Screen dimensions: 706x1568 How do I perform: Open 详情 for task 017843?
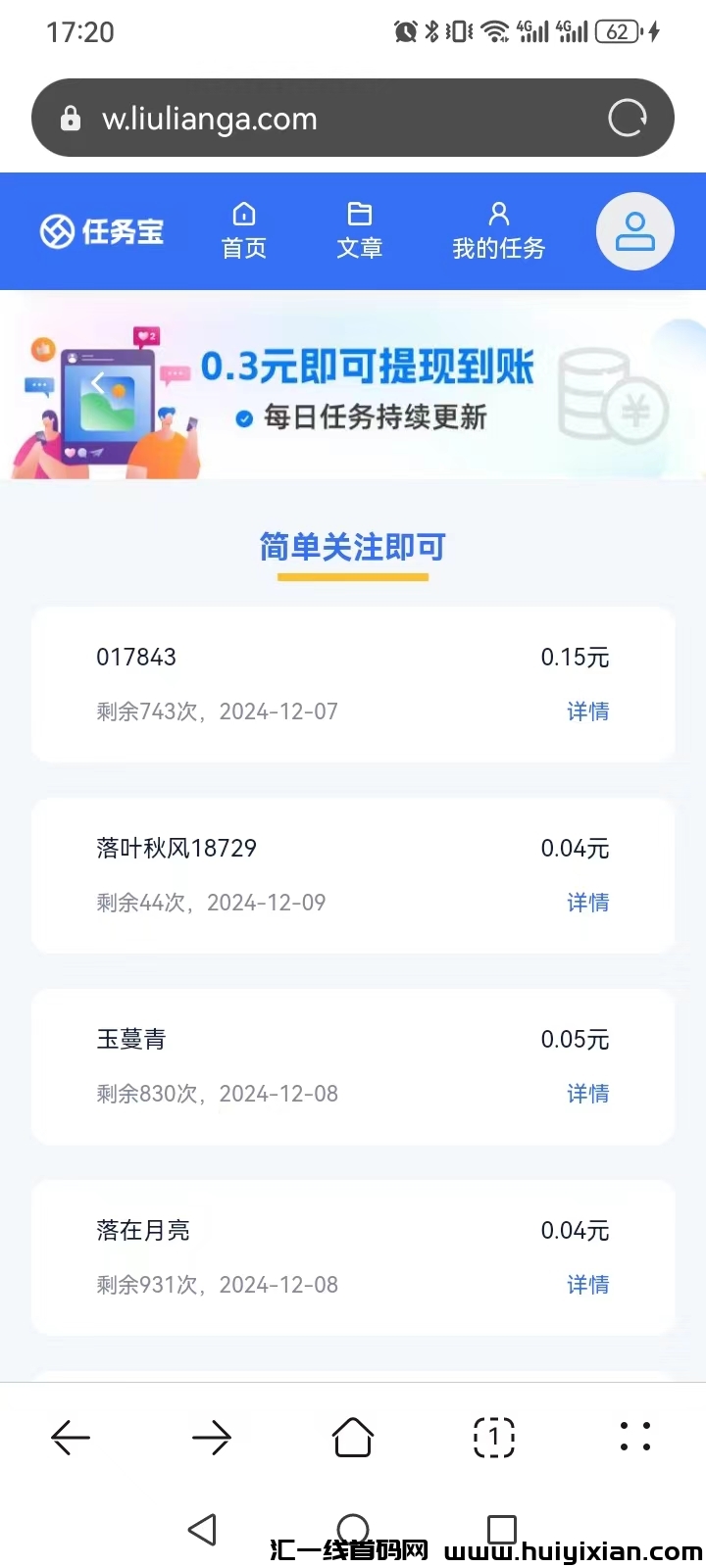[x=587, y=710]
